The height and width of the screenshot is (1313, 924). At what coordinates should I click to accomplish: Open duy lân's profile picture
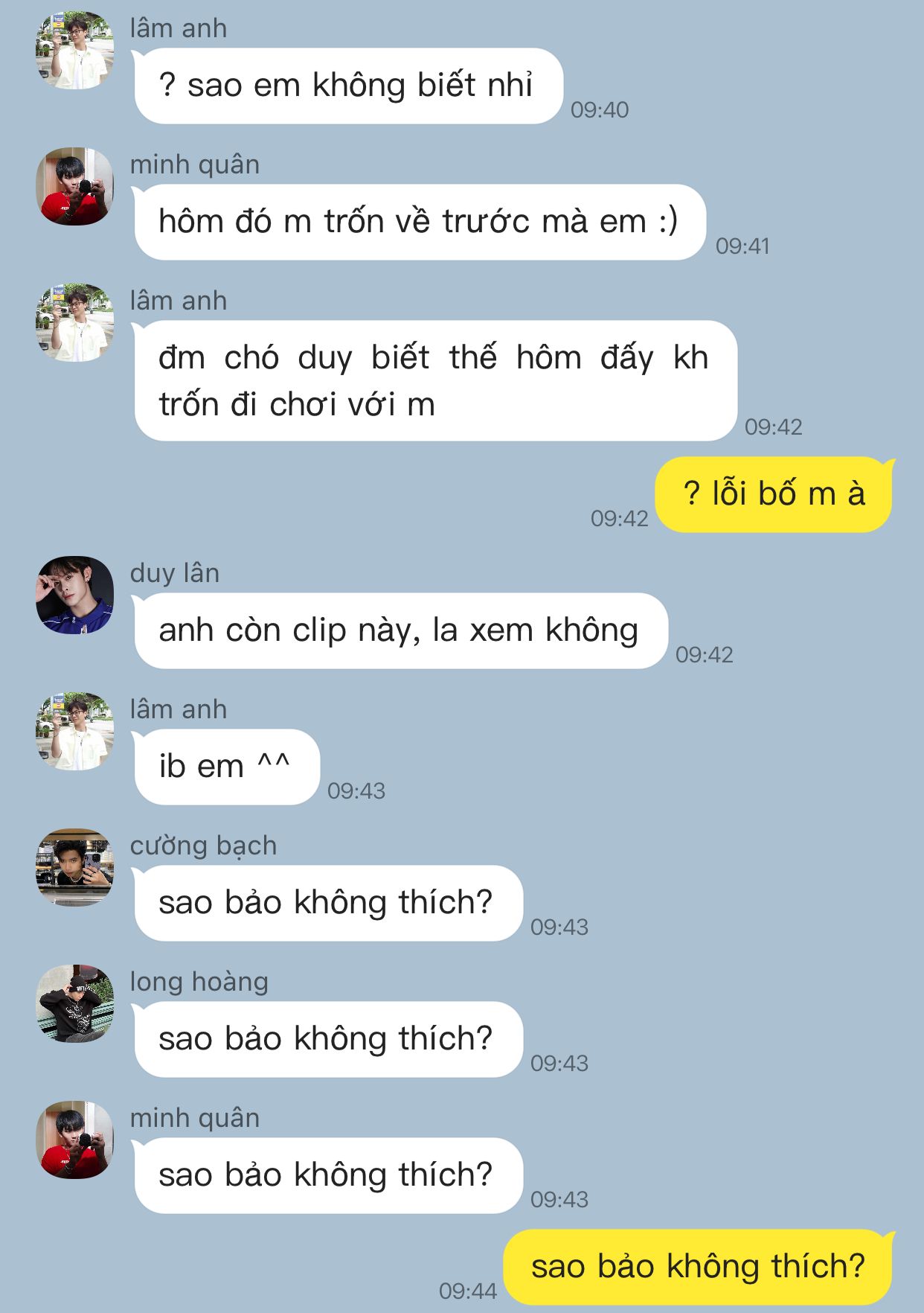click(74, 595)
